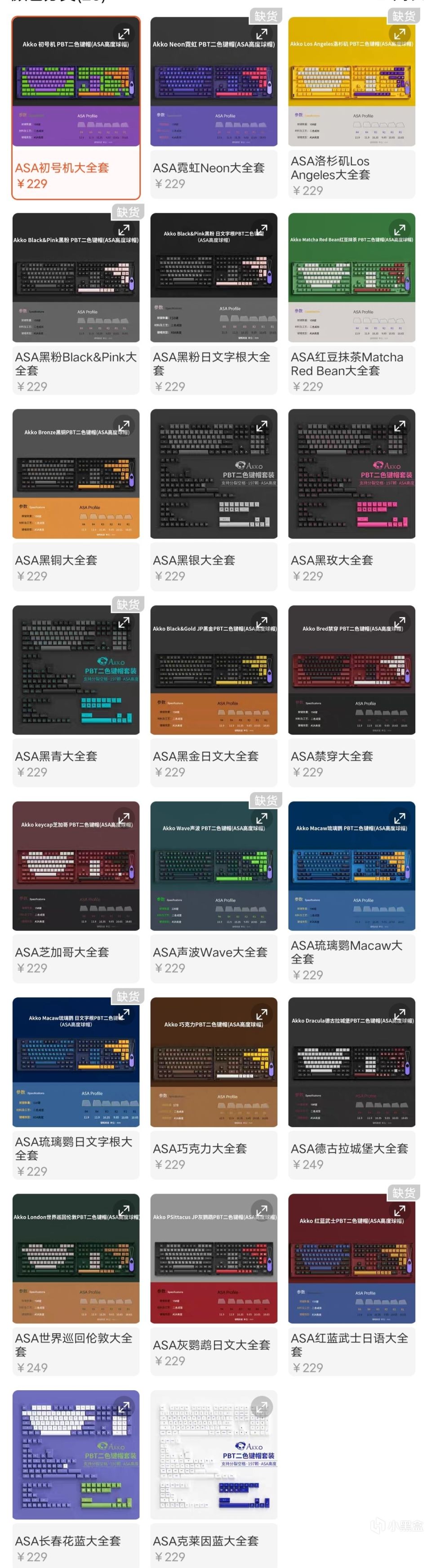Select ASA灰鹦鹉日文大全套

click(213, 1344)
